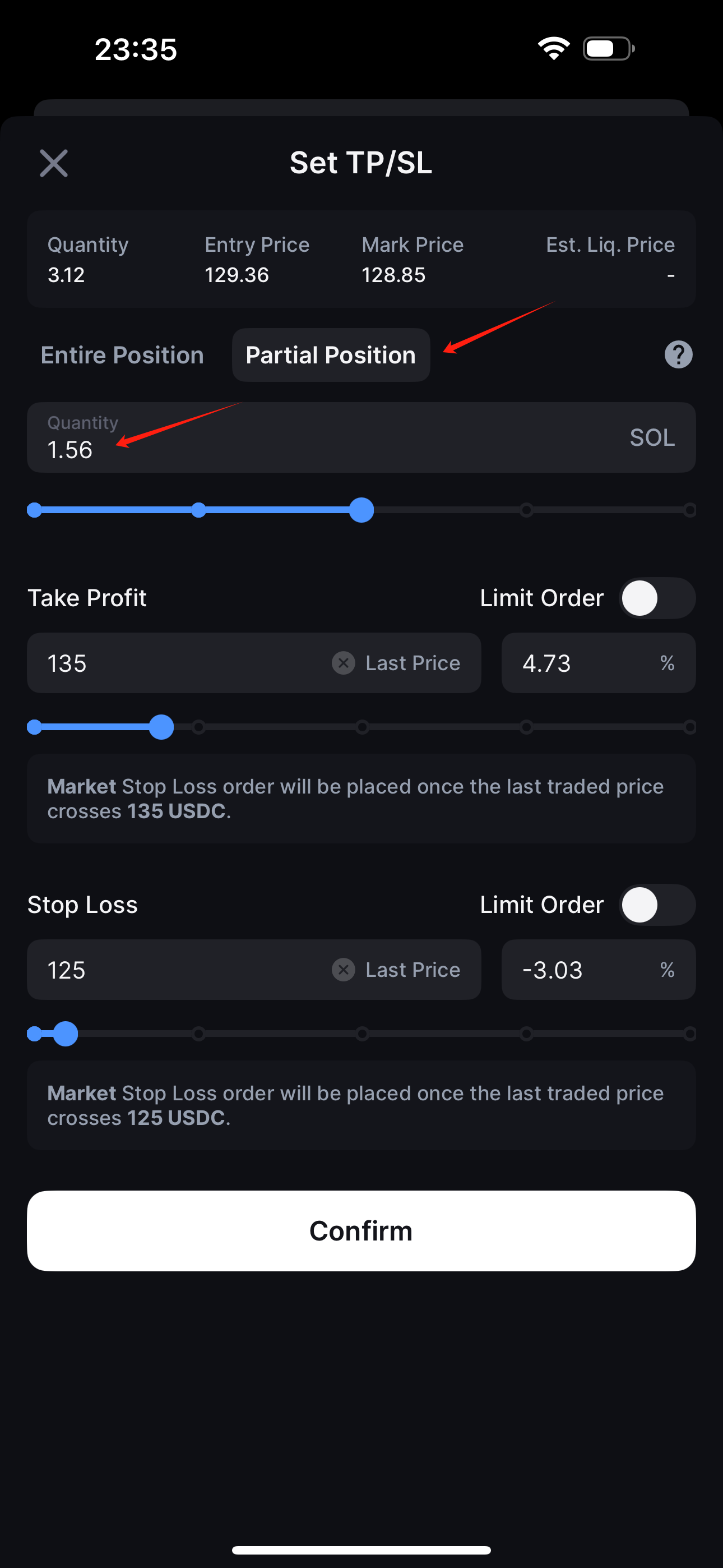Enable Limit Order for Stop Loss
This screenshot has height=1568, width=723.
tap(657, 905)
